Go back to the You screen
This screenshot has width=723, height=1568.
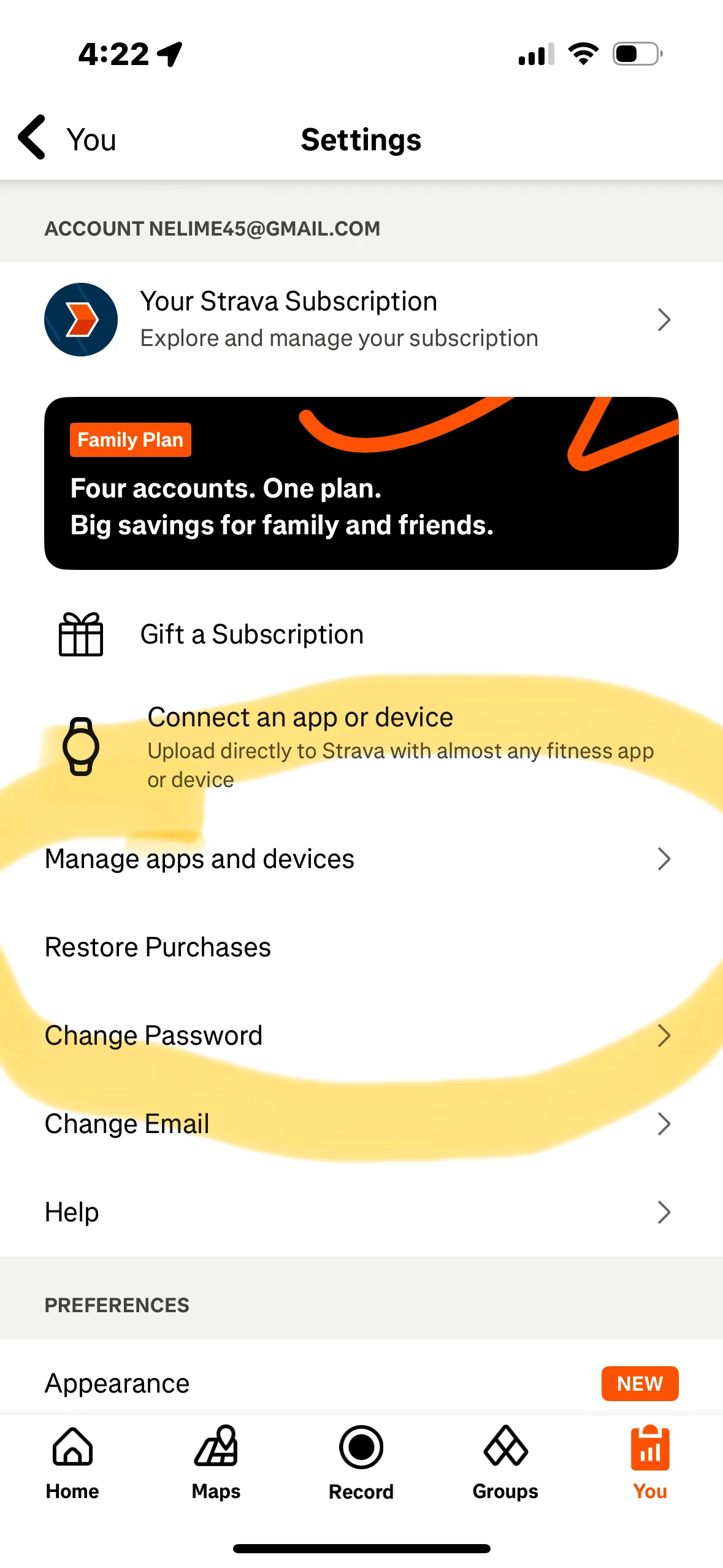click(66, 139)
